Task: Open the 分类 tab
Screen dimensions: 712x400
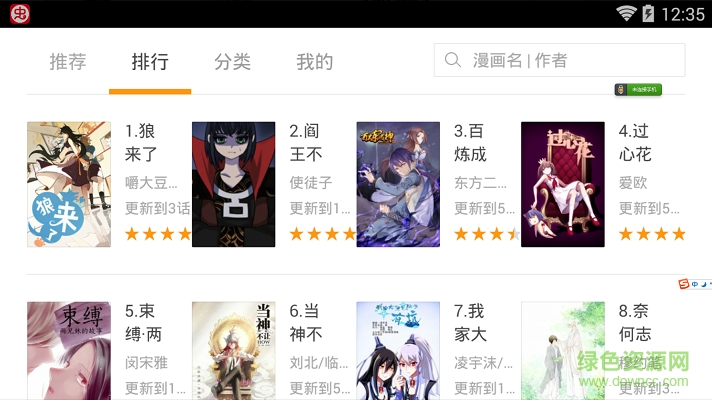Action: [x=232, y=62]
